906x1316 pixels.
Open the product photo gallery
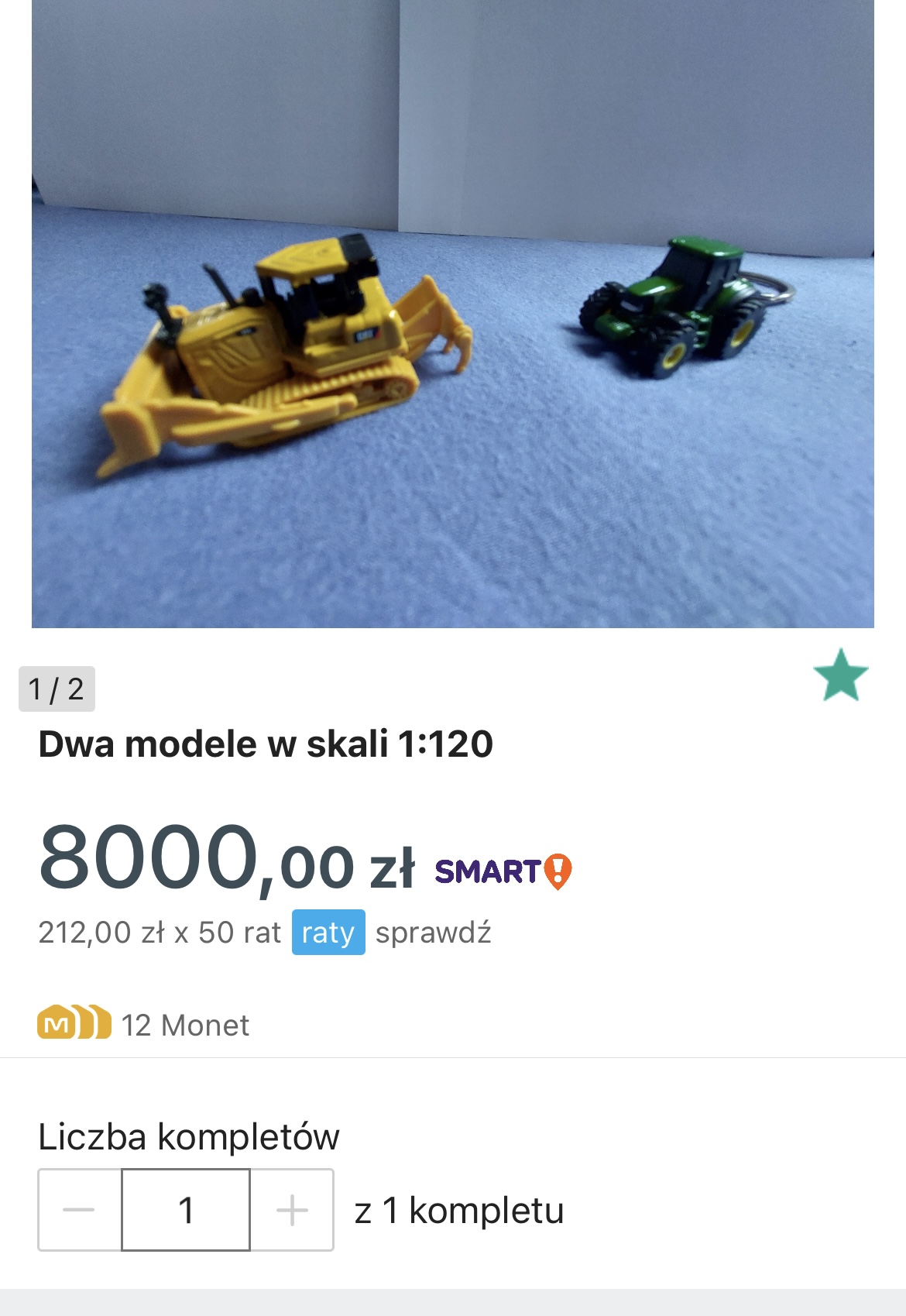coord(453,314)
